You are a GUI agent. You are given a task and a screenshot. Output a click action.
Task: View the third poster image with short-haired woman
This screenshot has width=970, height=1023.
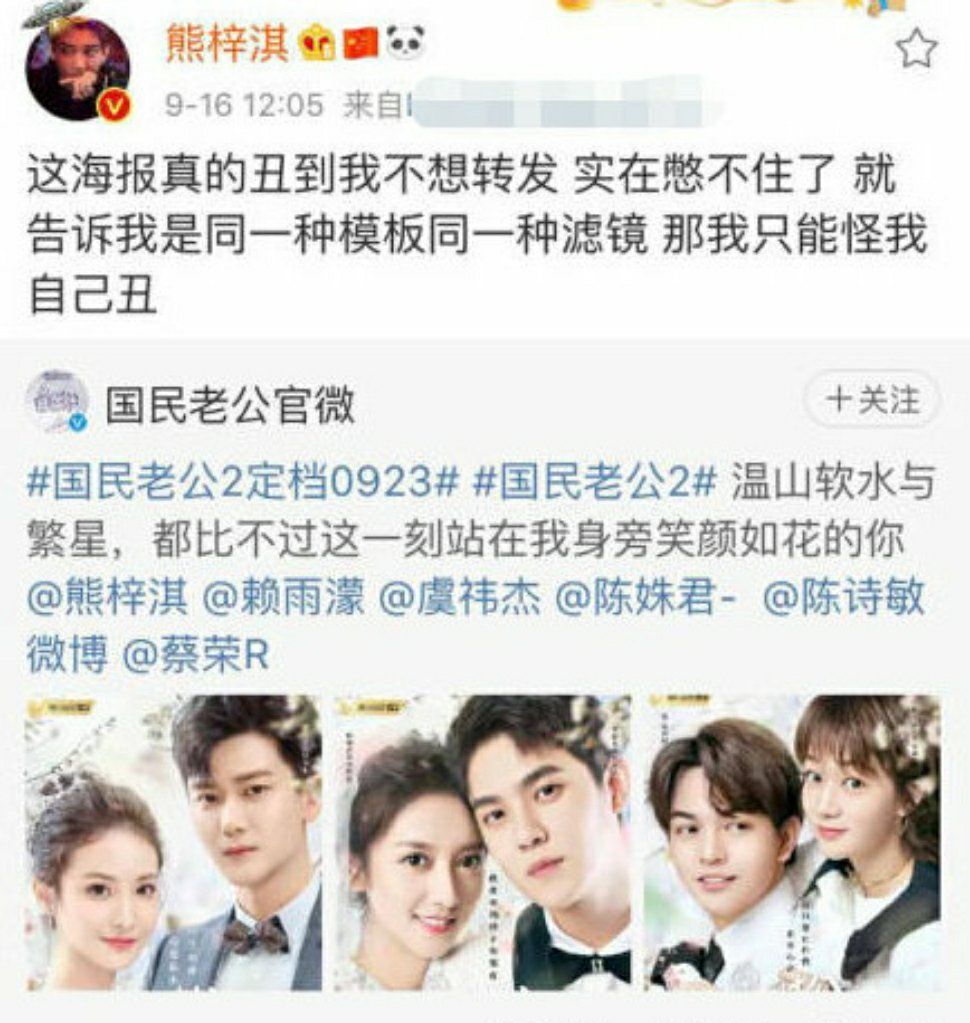click(x=792, y=843)
